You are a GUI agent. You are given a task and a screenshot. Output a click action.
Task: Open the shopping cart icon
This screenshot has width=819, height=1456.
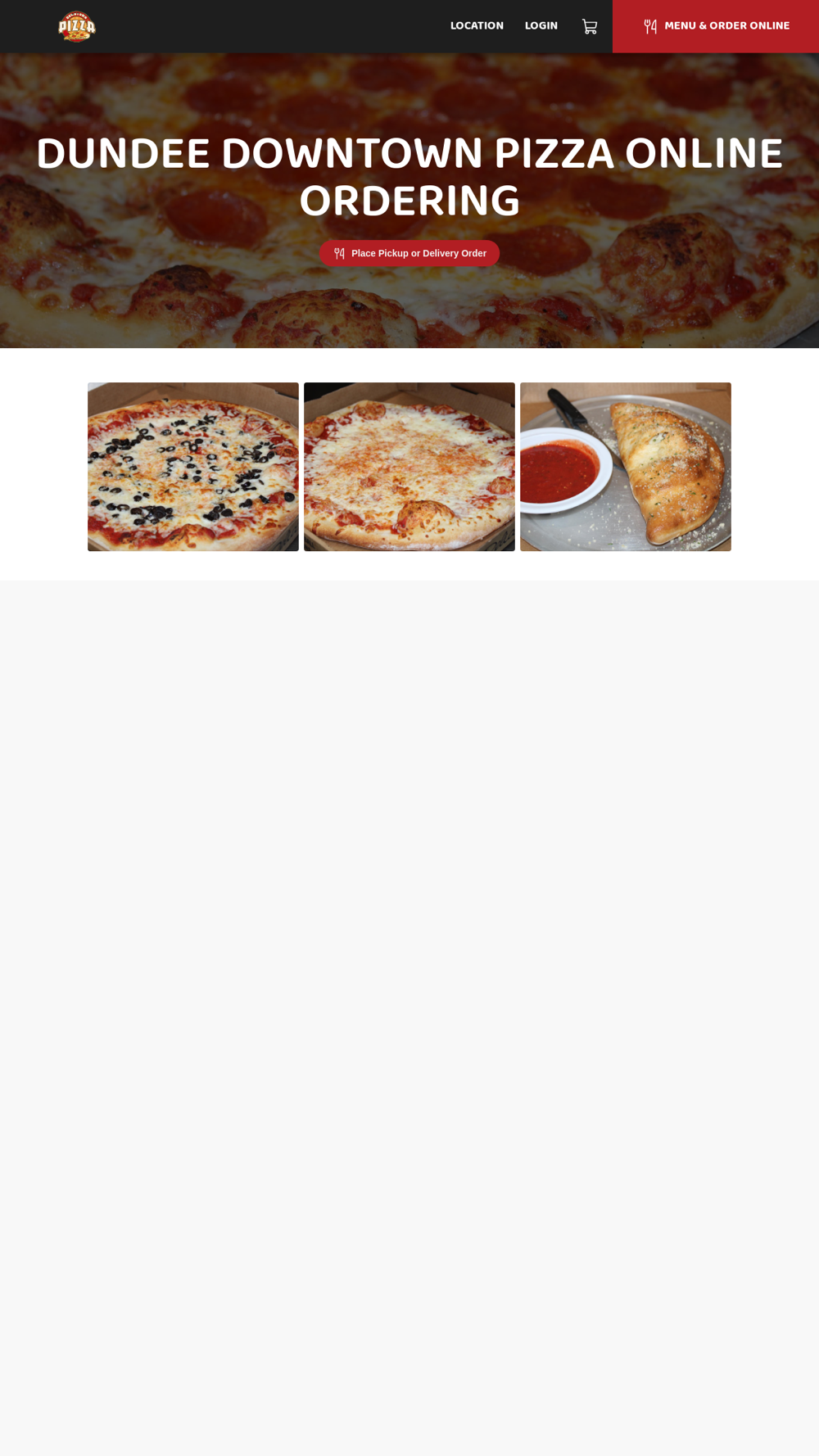point(590,26)
